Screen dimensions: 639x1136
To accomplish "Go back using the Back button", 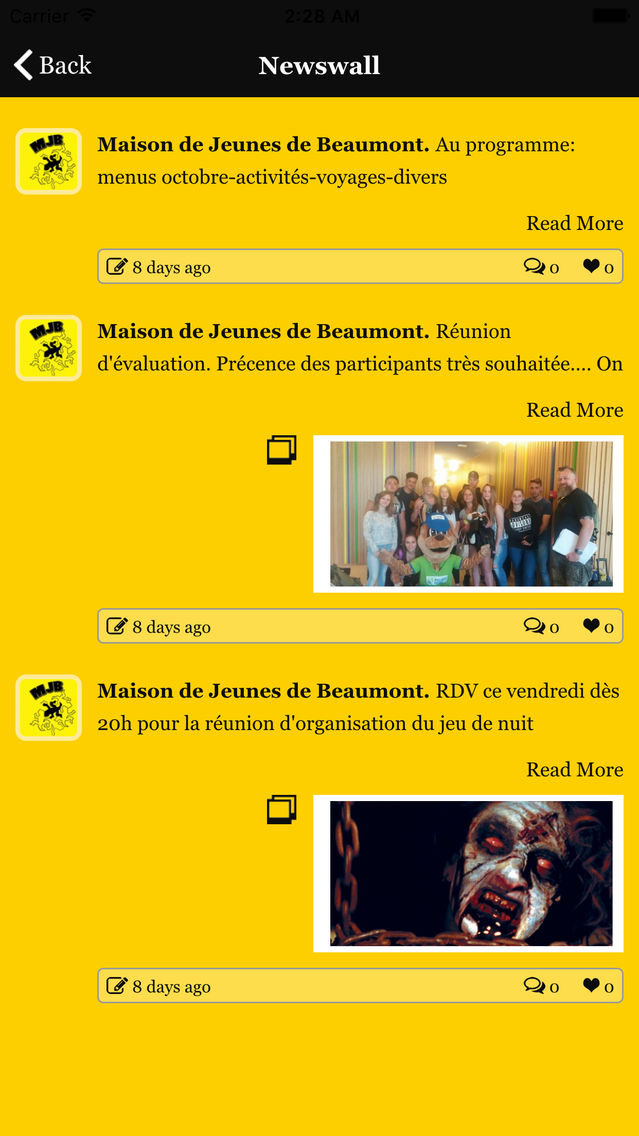I will pyautogui.click(x=52, y=65).
